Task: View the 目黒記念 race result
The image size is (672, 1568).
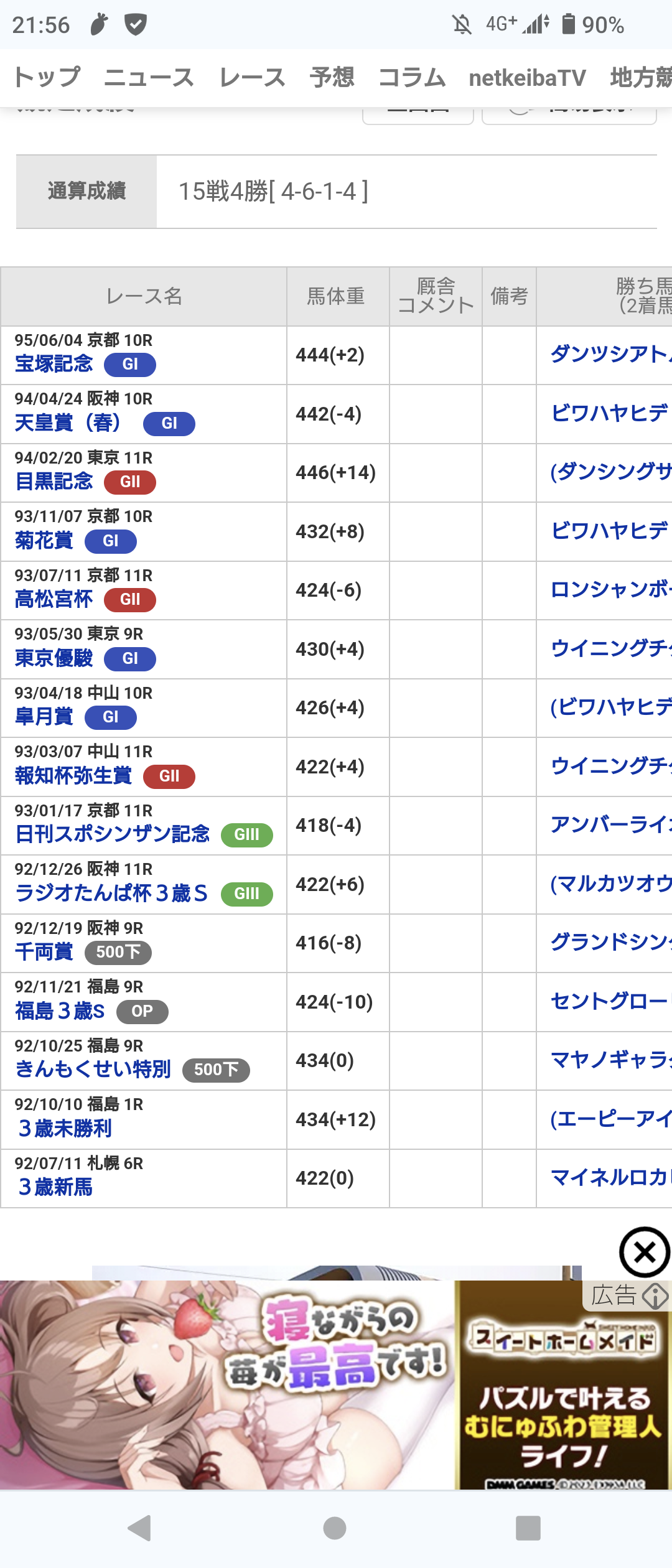Action: coord(54,482)
